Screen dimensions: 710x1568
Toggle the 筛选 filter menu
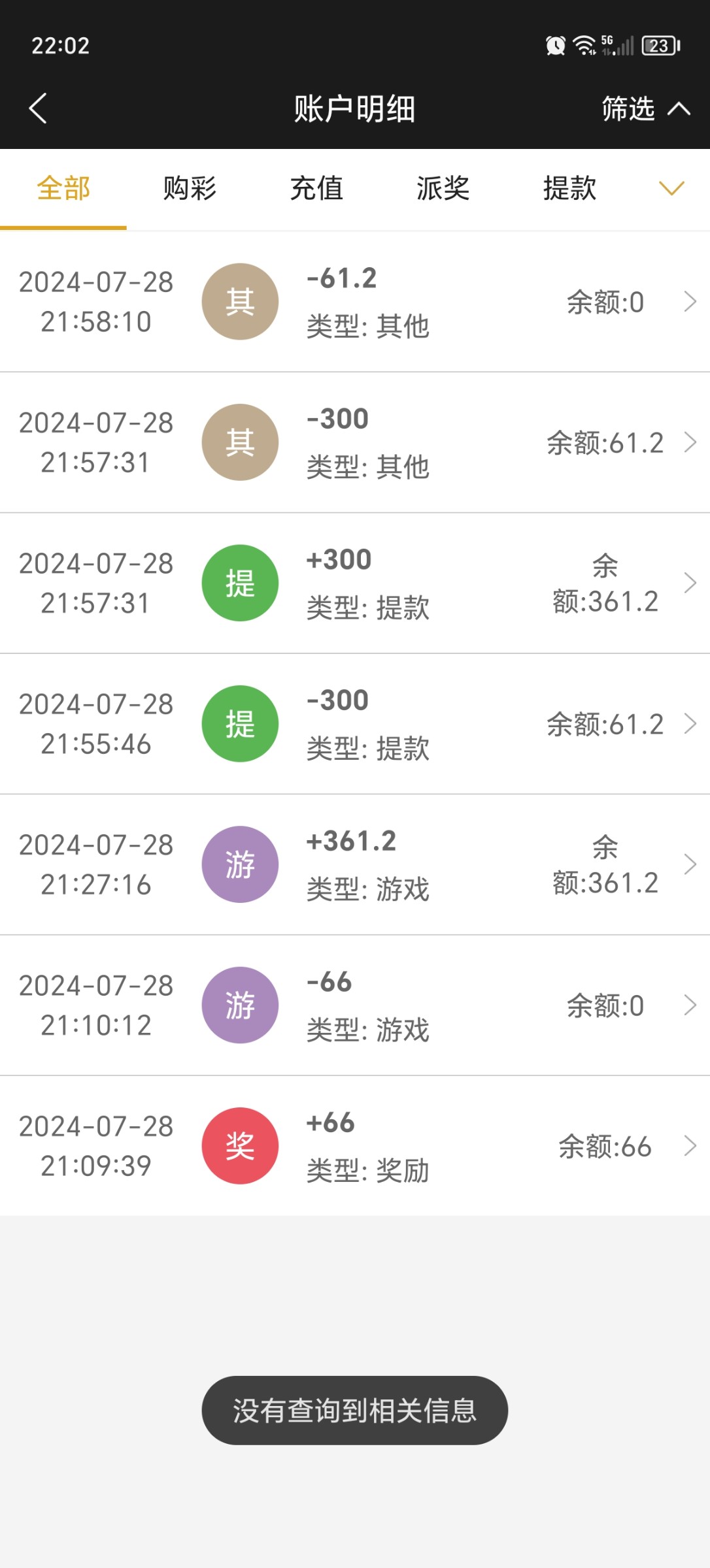tap(644, 108)
